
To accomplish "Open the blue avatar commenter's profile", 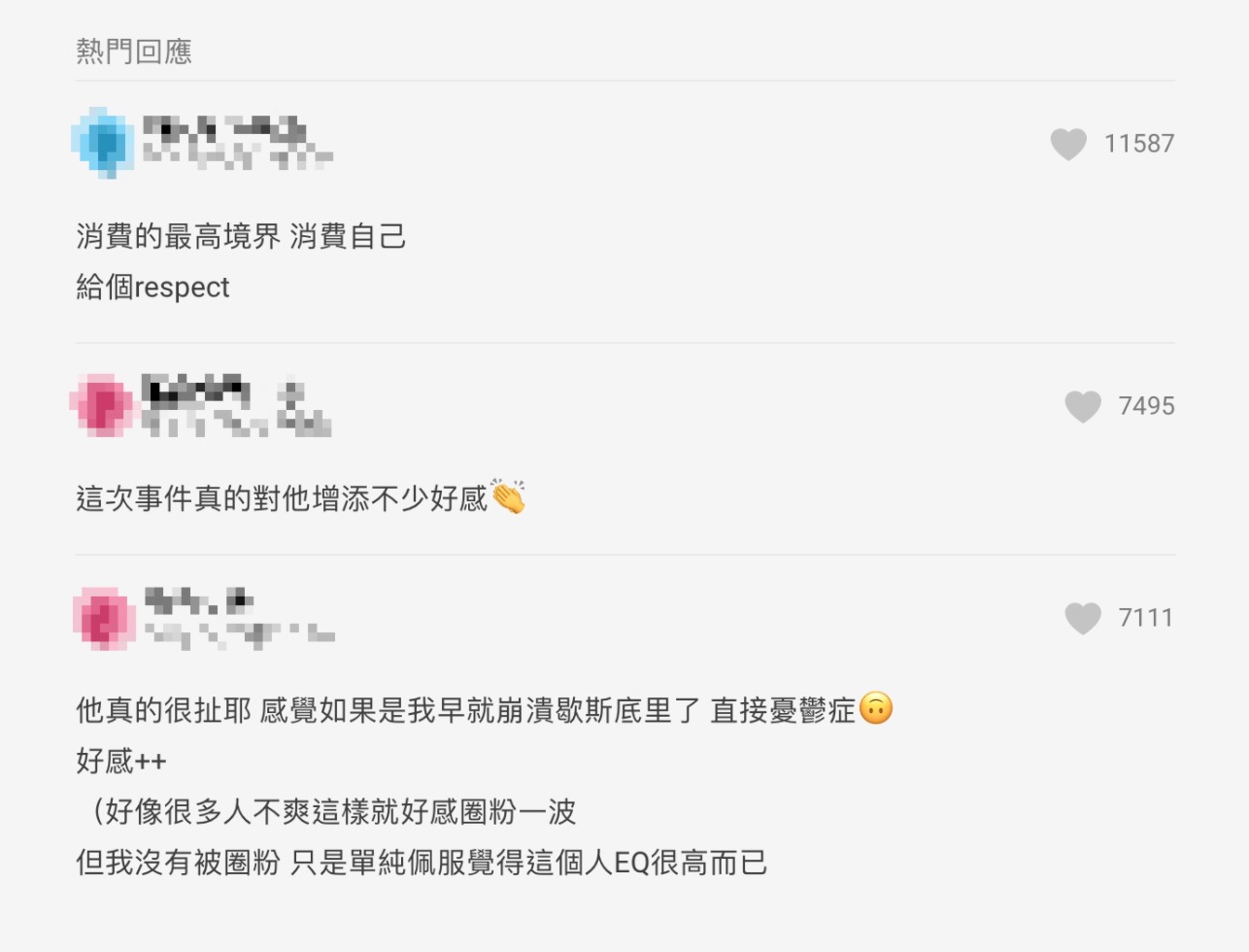I will pos(103,143).
